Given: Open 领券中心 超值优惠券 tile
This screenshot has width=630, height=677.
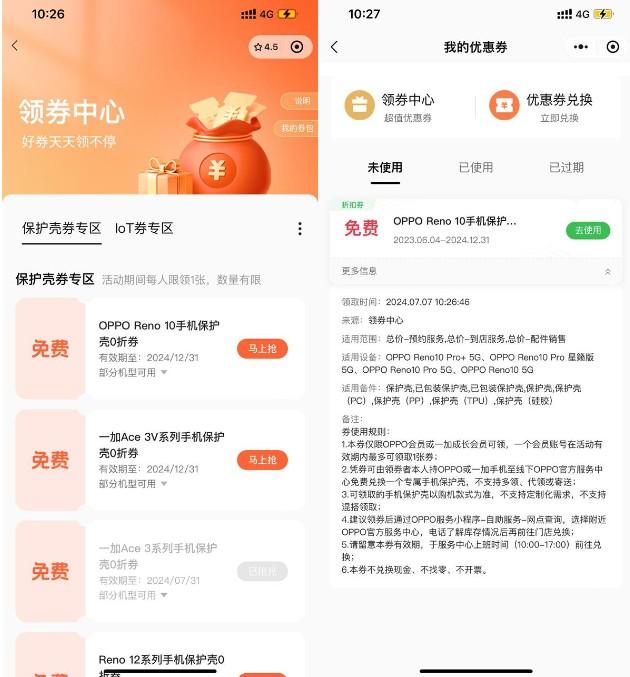Looking at the screenshot, I should click(393, 107).
